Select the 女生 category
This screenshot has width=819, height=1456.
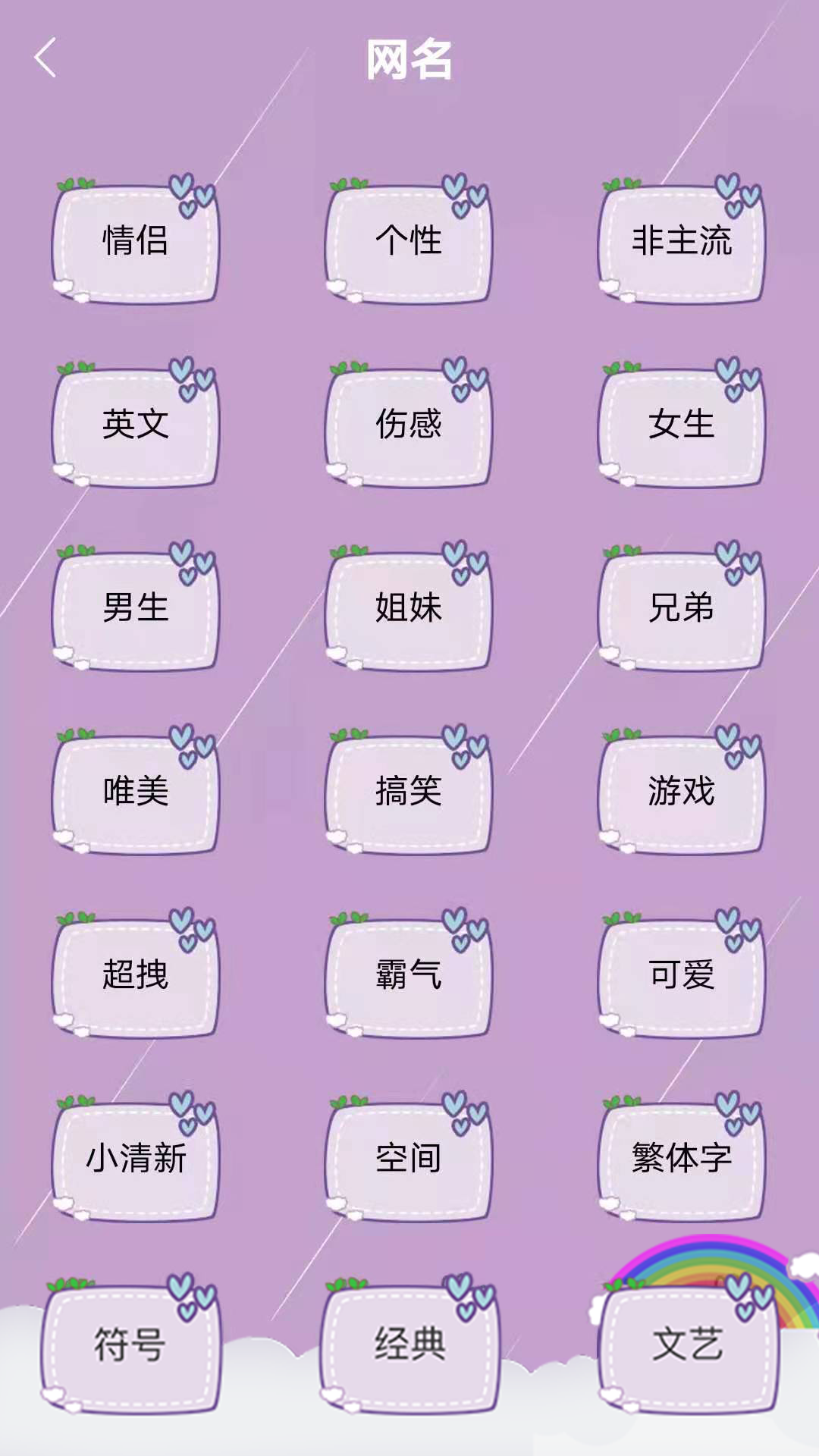(682, 425)
